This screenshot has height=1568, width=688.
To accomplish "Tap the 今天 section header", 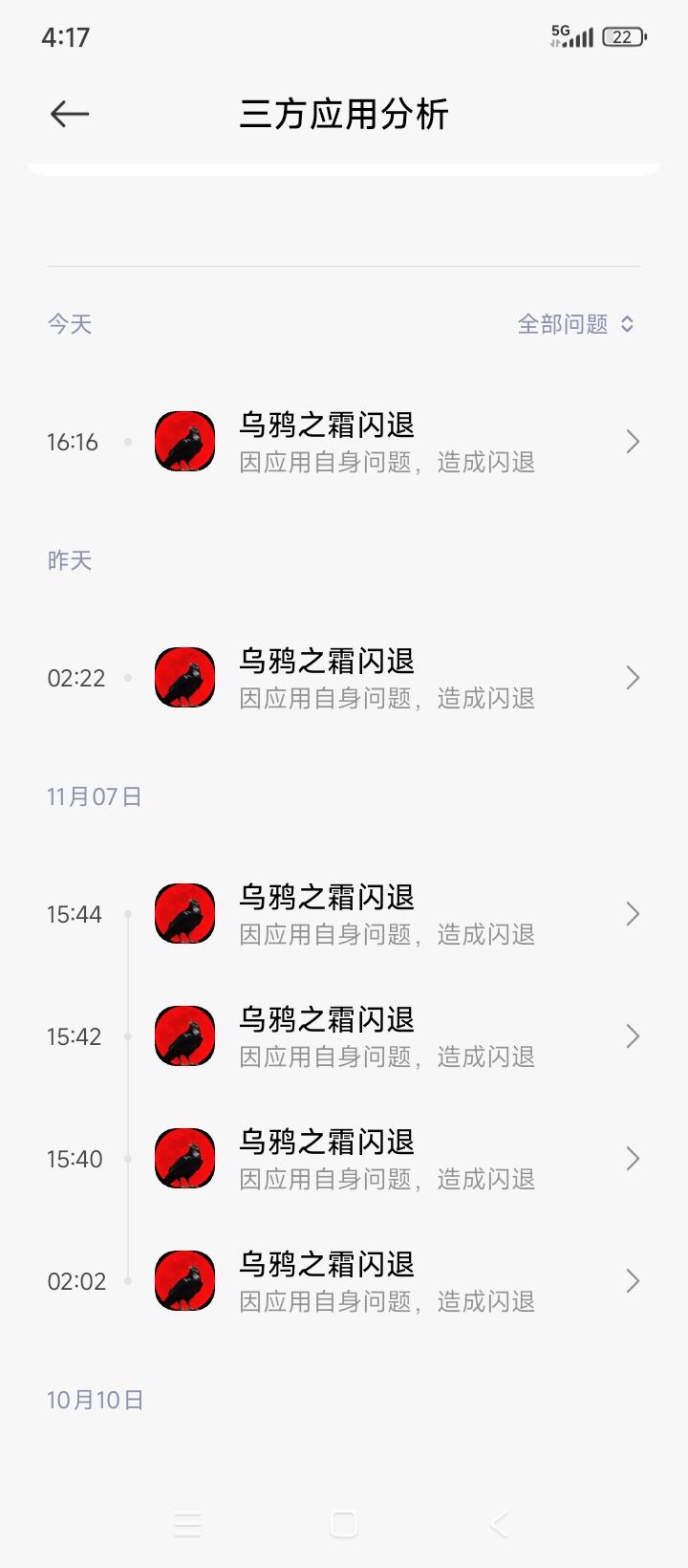I will coord(69,323).
